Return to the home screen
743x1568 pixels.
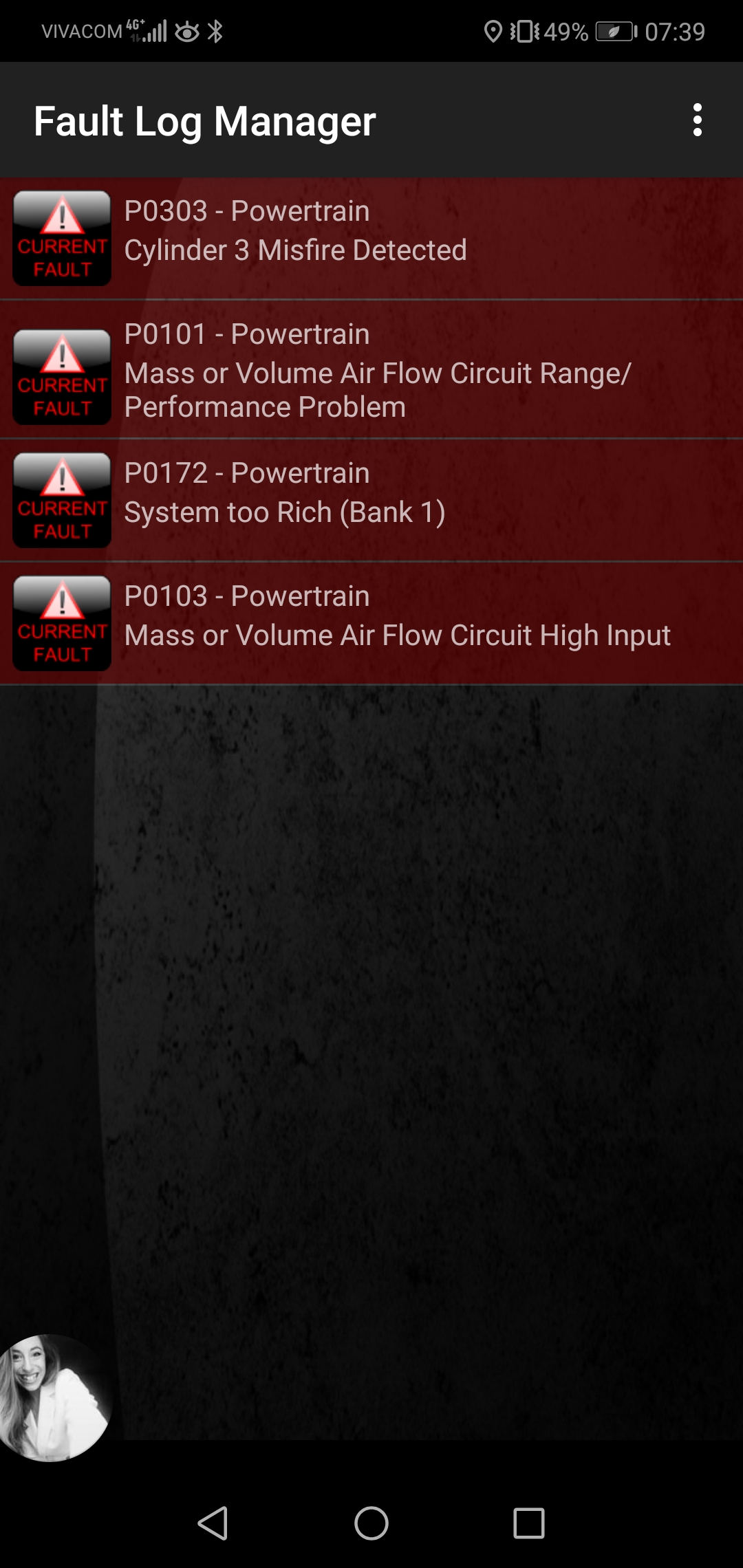coord(371,1523)
